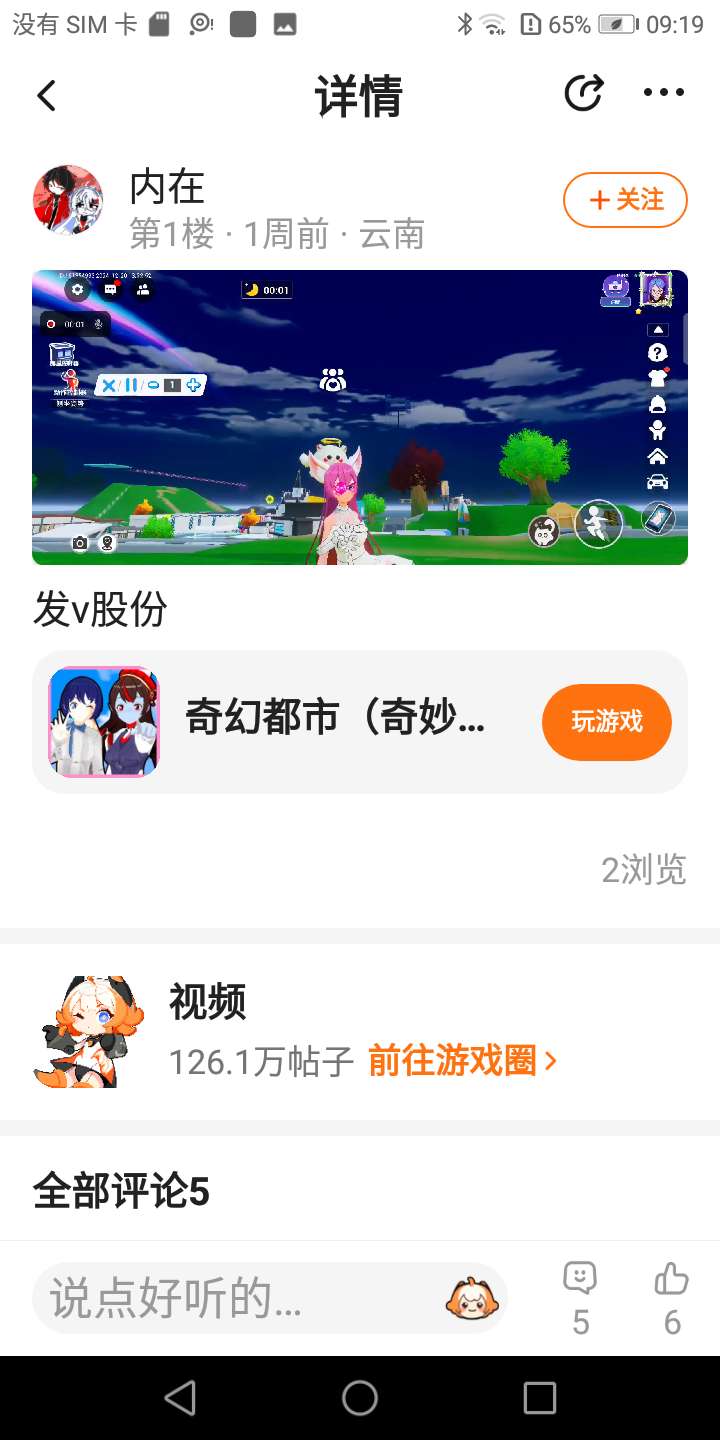Viewport: 720px width, 1440px height.
Task: Open the three-dot overflow menu
Action: (x=664, y=94)
